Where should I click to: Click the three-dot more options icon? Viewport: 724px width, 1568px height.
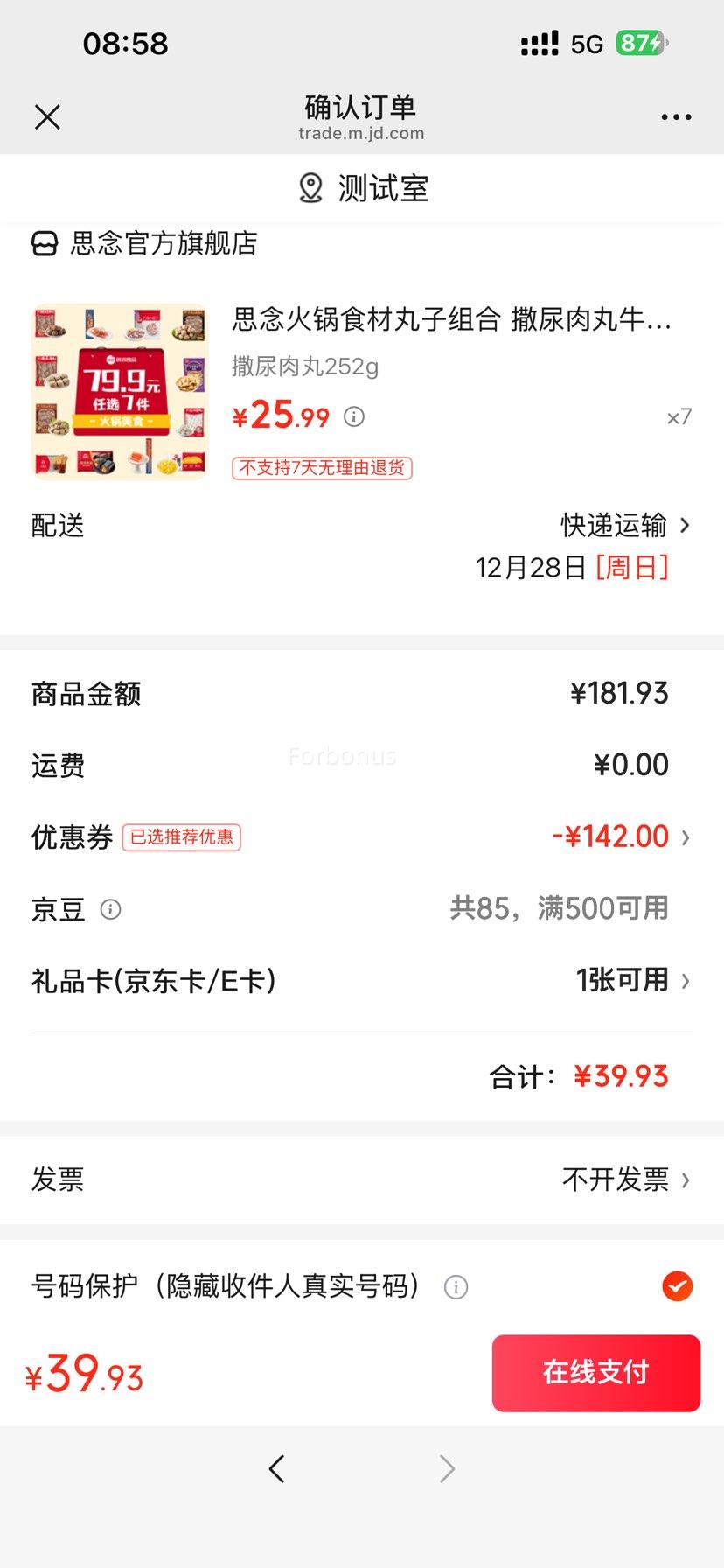click(675, 116)
